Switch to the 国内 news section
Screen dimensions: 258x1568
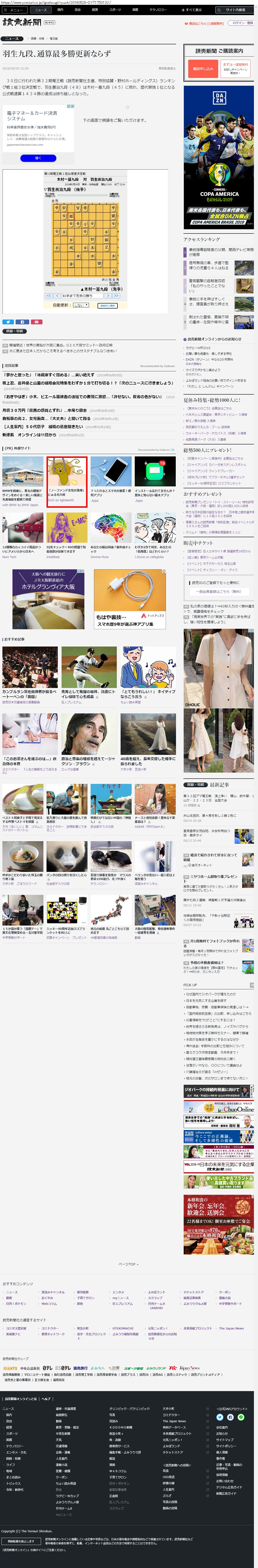tap(60, 10)
